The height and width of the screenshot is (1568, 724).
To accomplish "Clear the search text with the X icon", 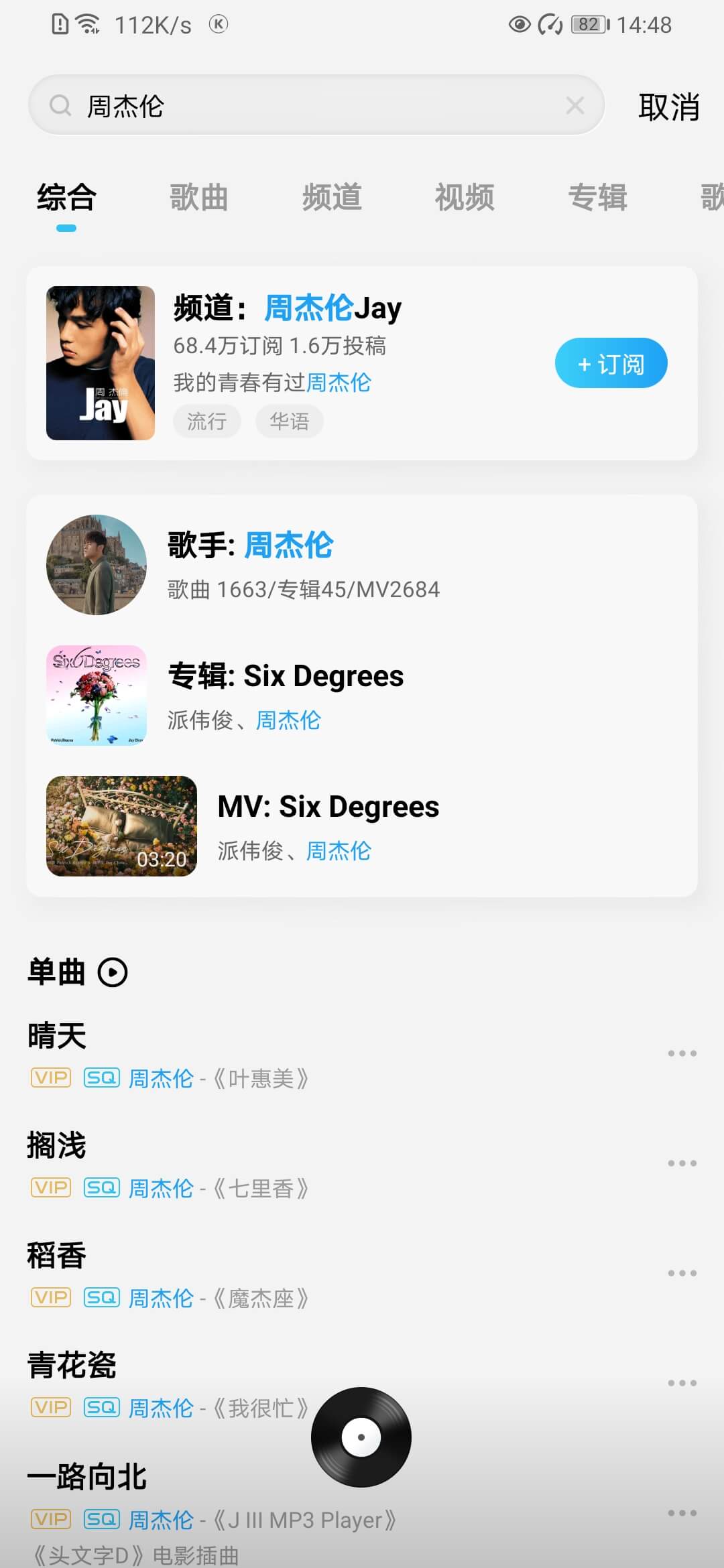I will click(575, 105).
